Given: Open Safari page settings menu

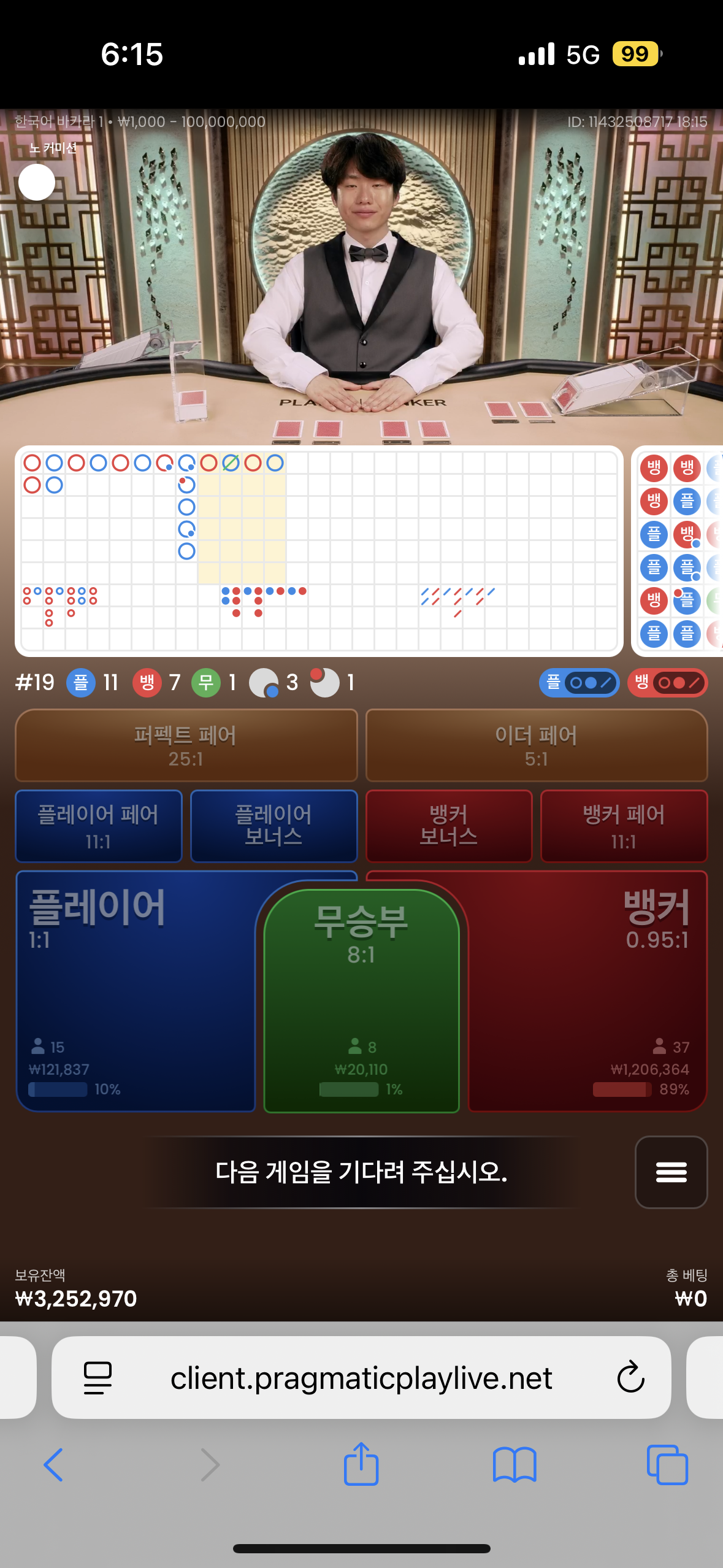Looking at the screenshot, I should click(x=98, y=1378).
